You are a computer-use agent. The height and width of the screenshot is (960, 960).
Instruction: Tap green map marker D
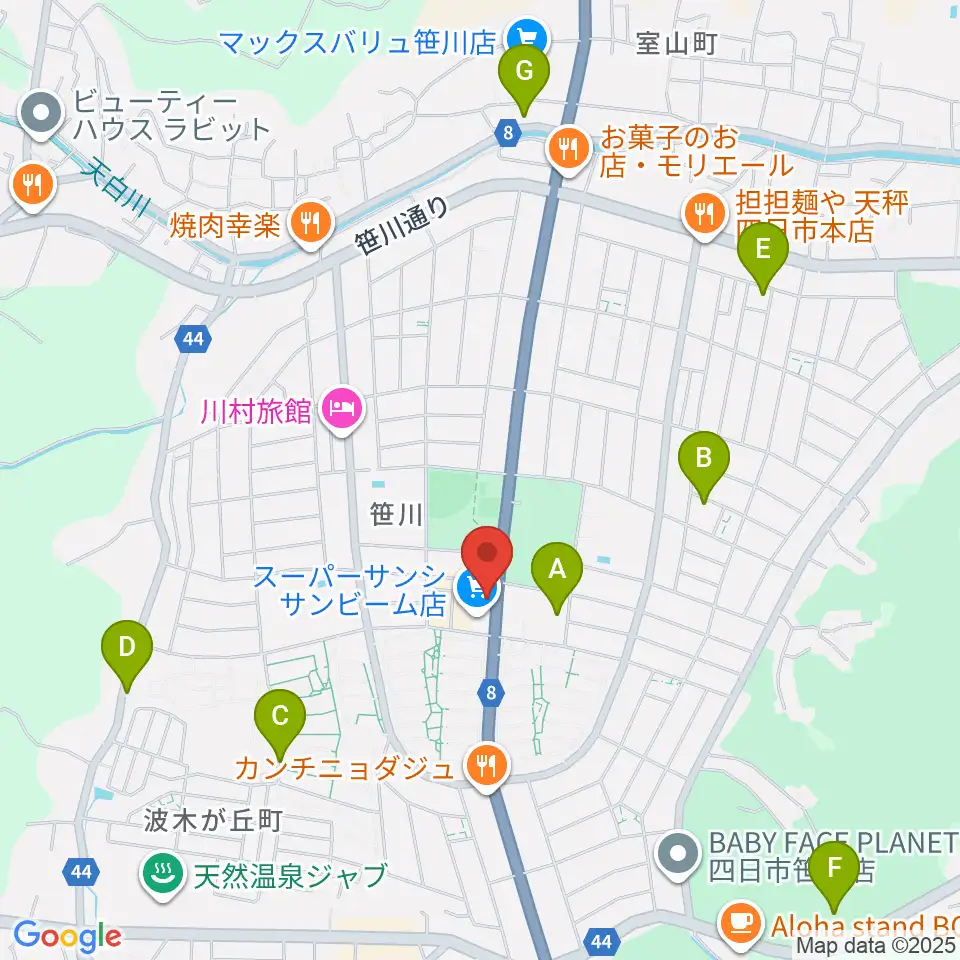tap(127, 656)
